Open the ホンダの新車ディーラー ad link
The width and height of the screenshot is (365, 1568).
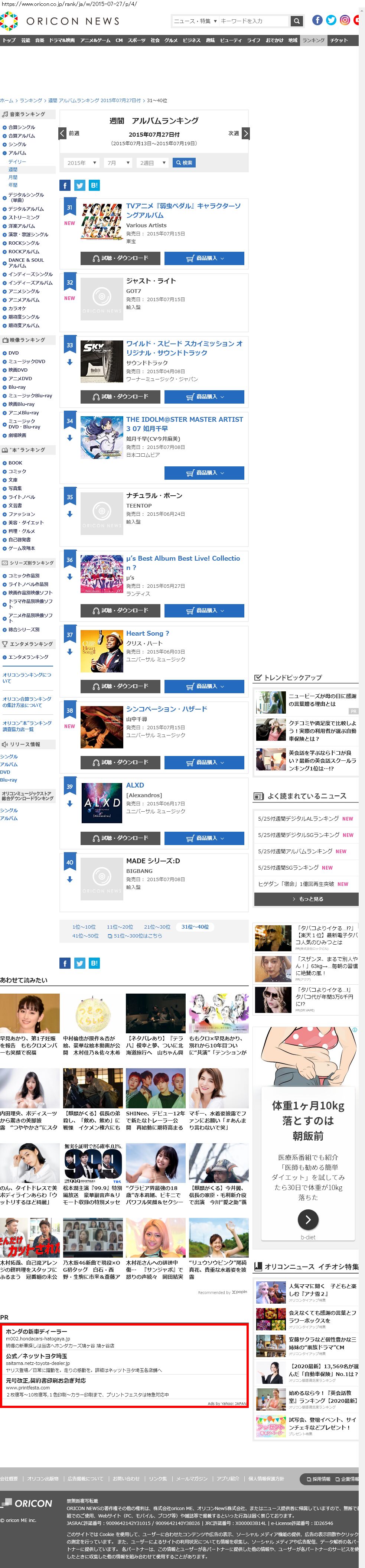[36, 1331]
